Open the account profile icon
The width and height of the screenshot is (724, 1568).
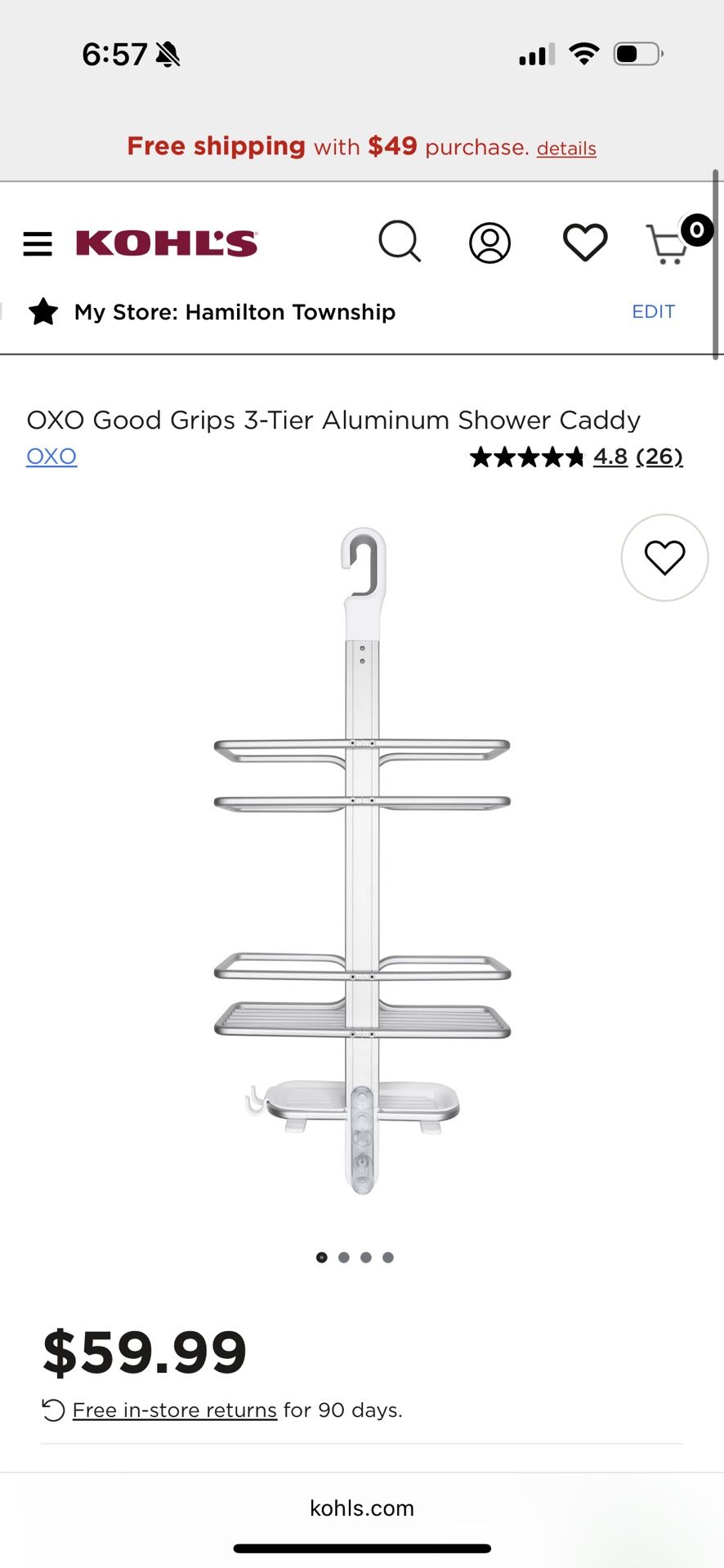pos(489,243)
